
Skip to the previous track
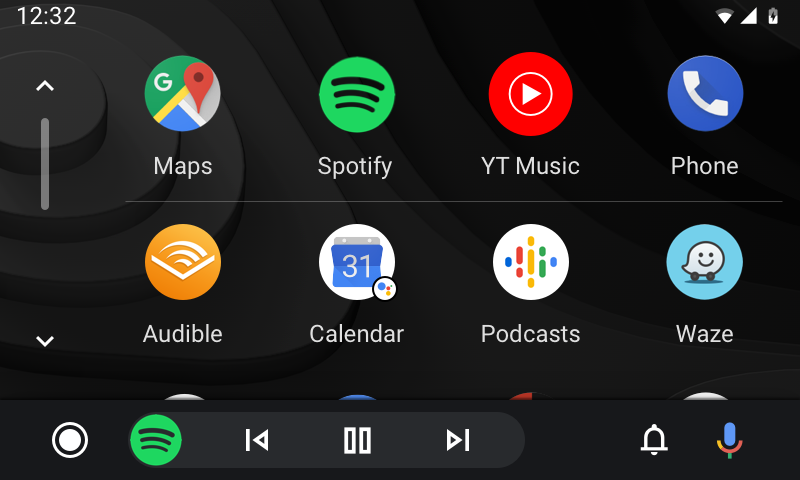[x=257, y=440]
